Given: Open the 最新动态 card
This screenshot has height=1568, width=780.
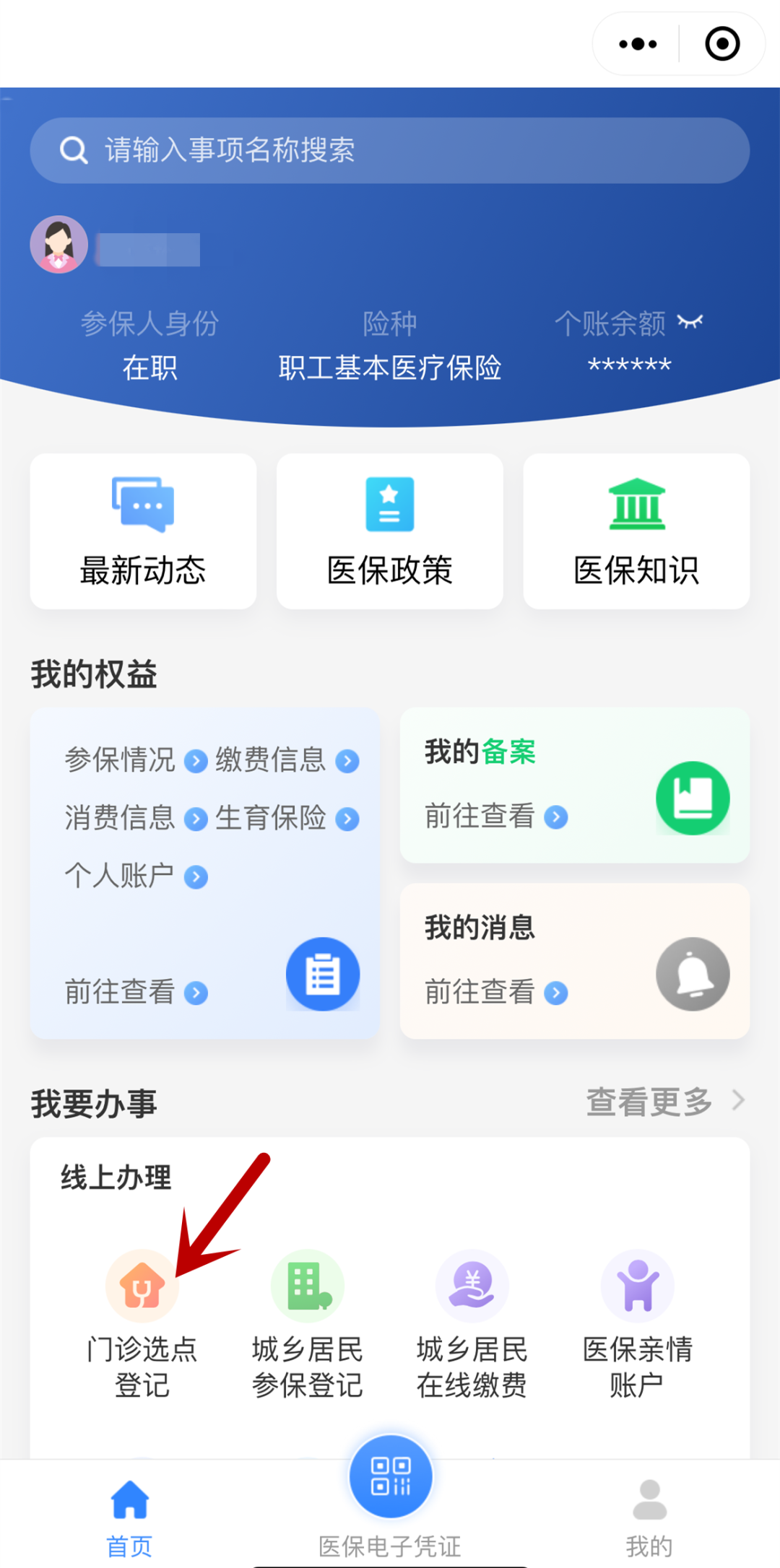Looking at the screenshot, I should click(143, 531).
